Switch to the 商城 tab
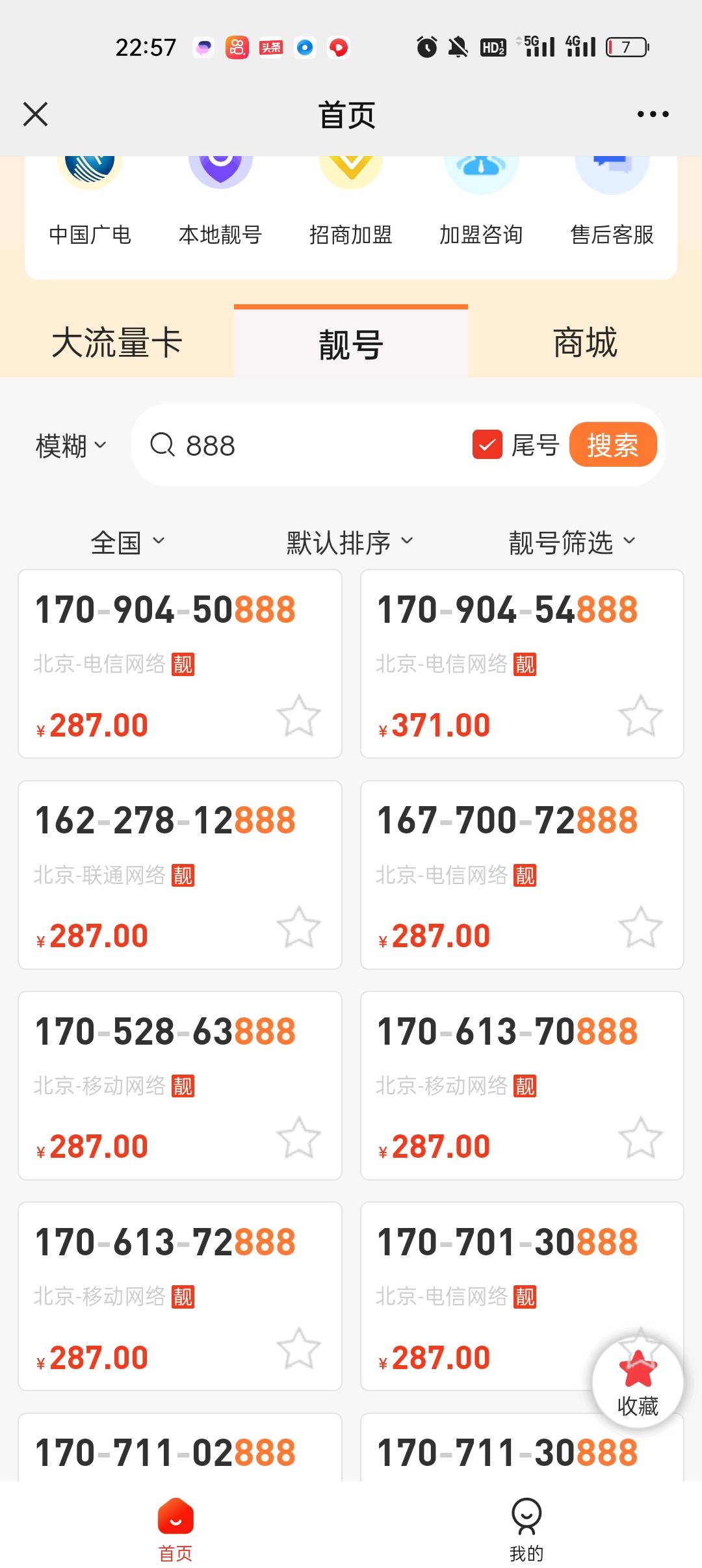 [x=585, y=343]
